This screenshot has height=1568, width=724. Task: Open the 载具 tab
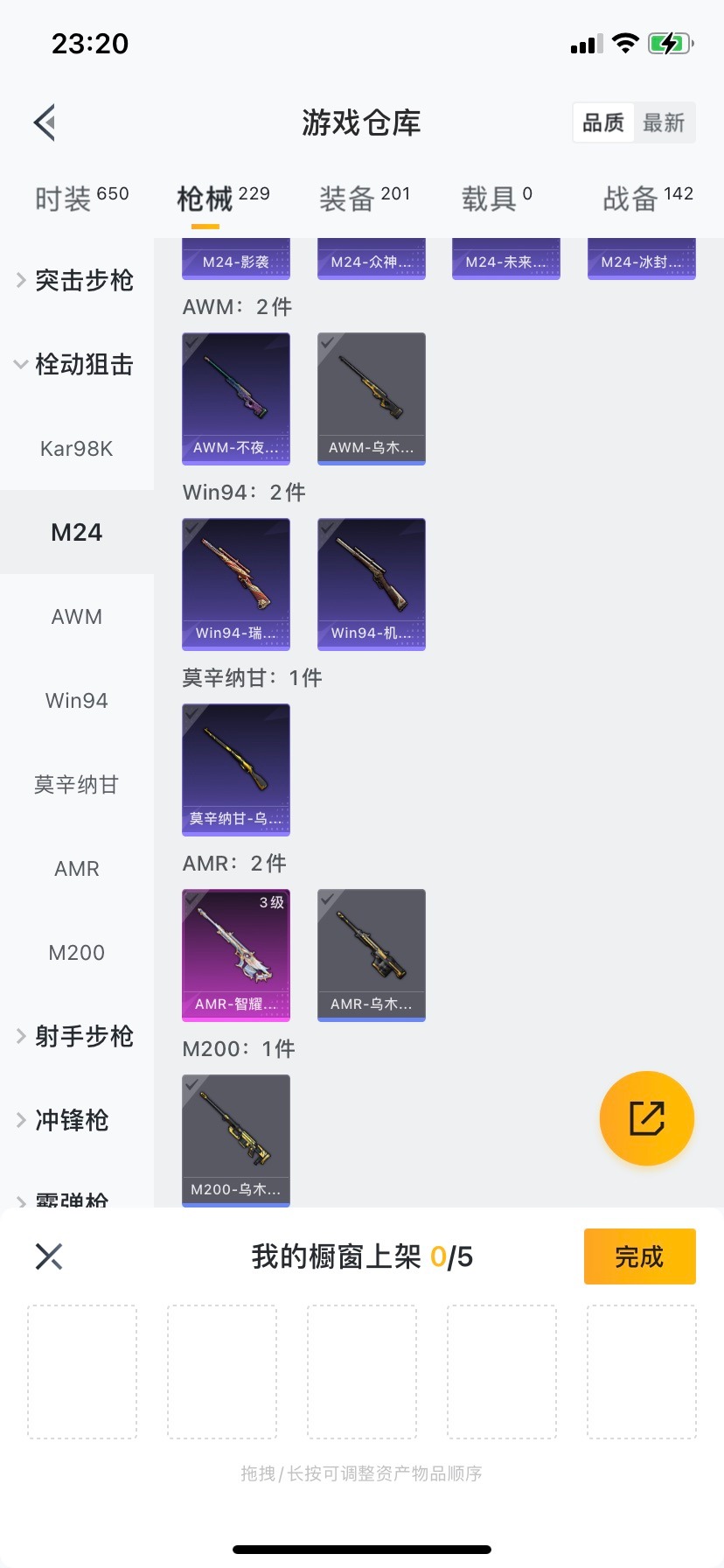point(496,198)
